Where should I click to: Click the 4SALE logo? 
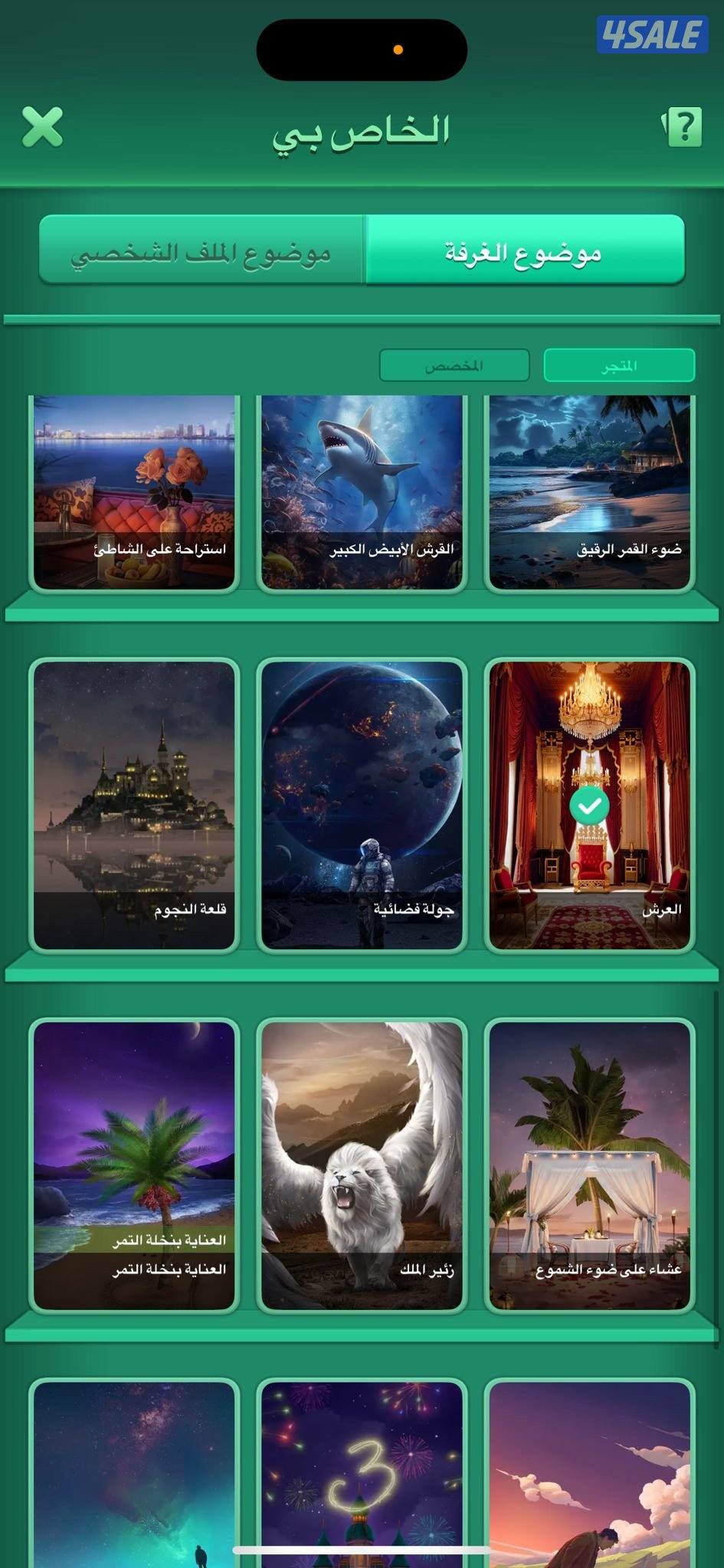click(652, 34)
